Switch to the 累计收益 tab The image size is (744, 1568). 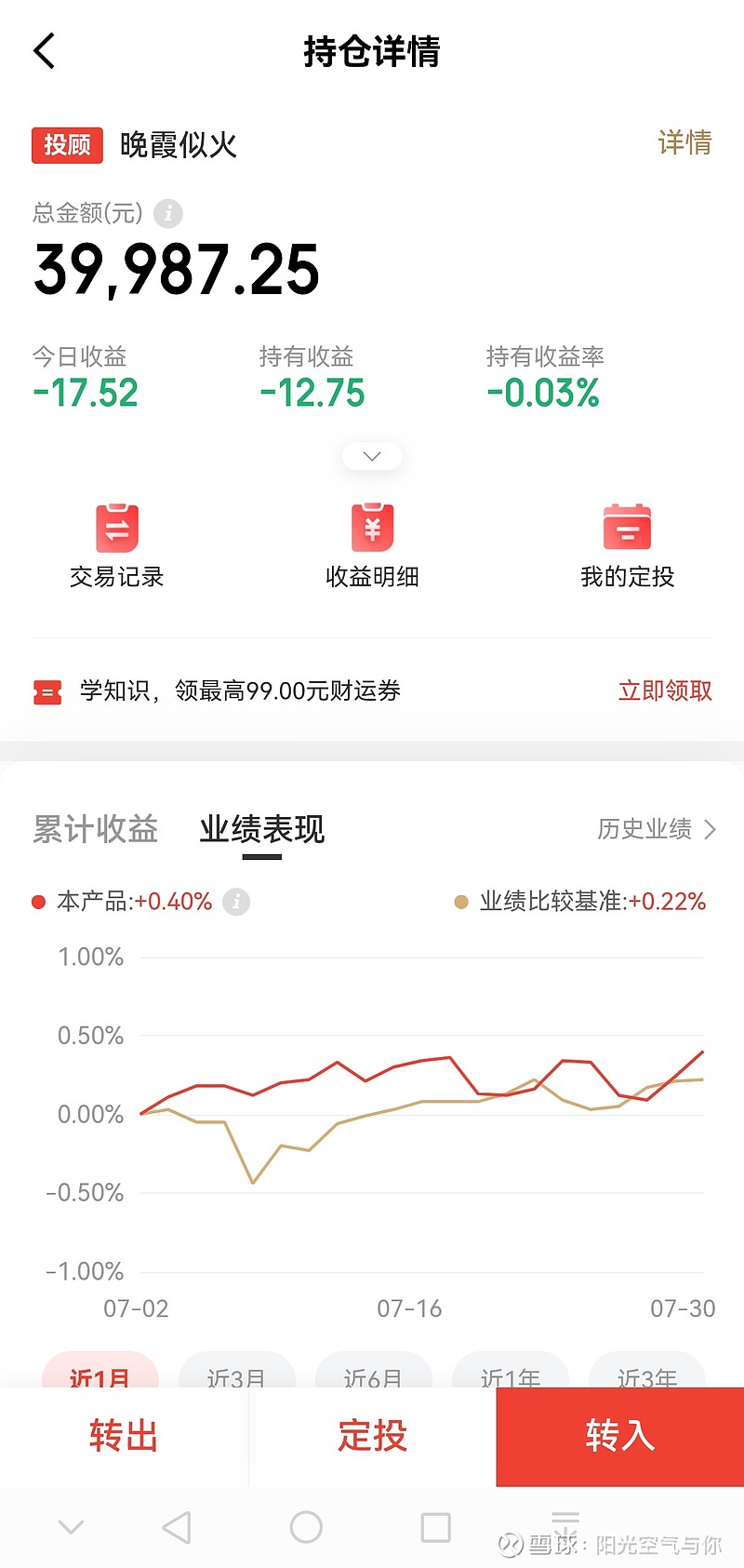(94, 830)
